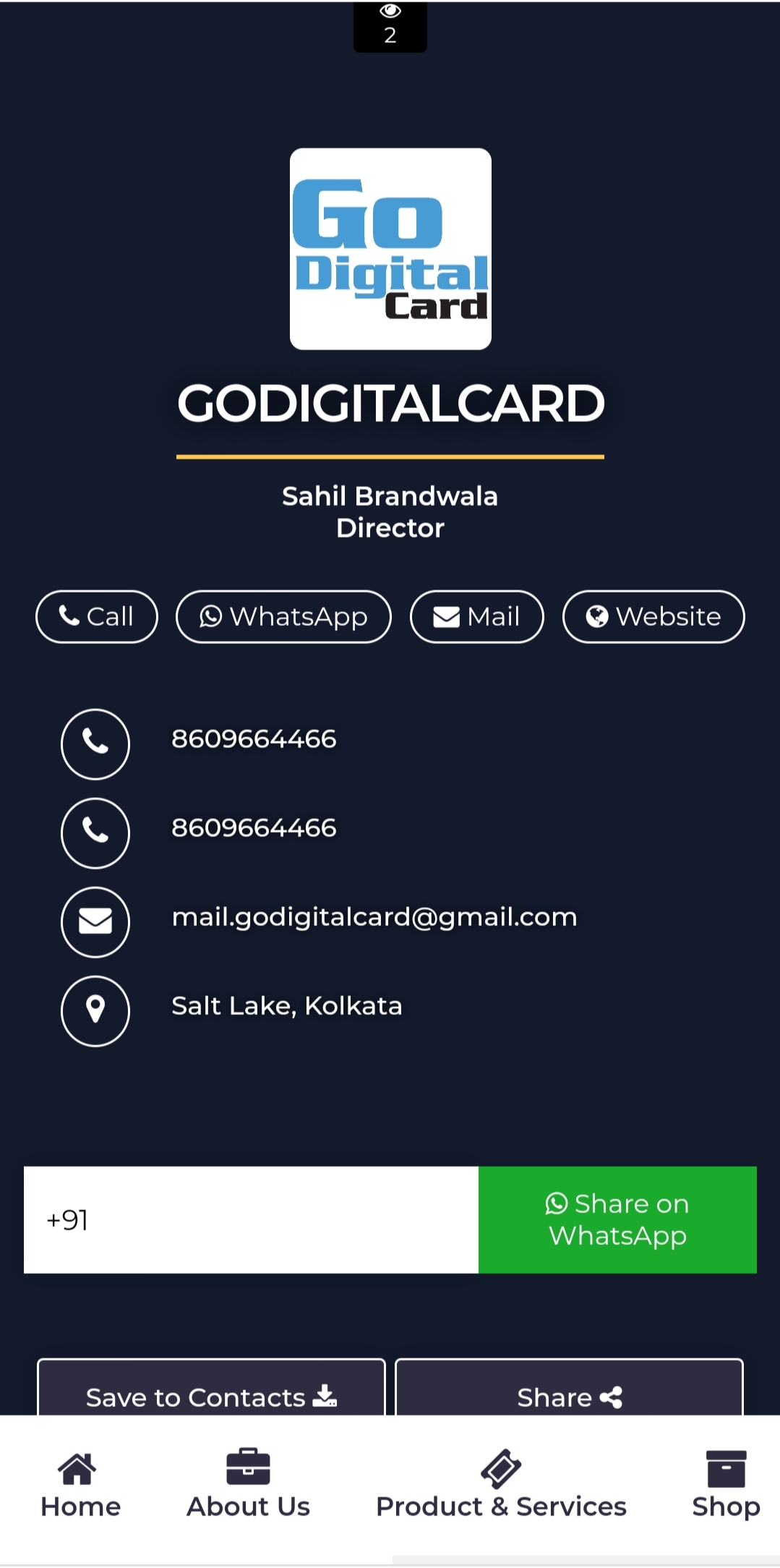Tap the Call button

pos(97,617)
